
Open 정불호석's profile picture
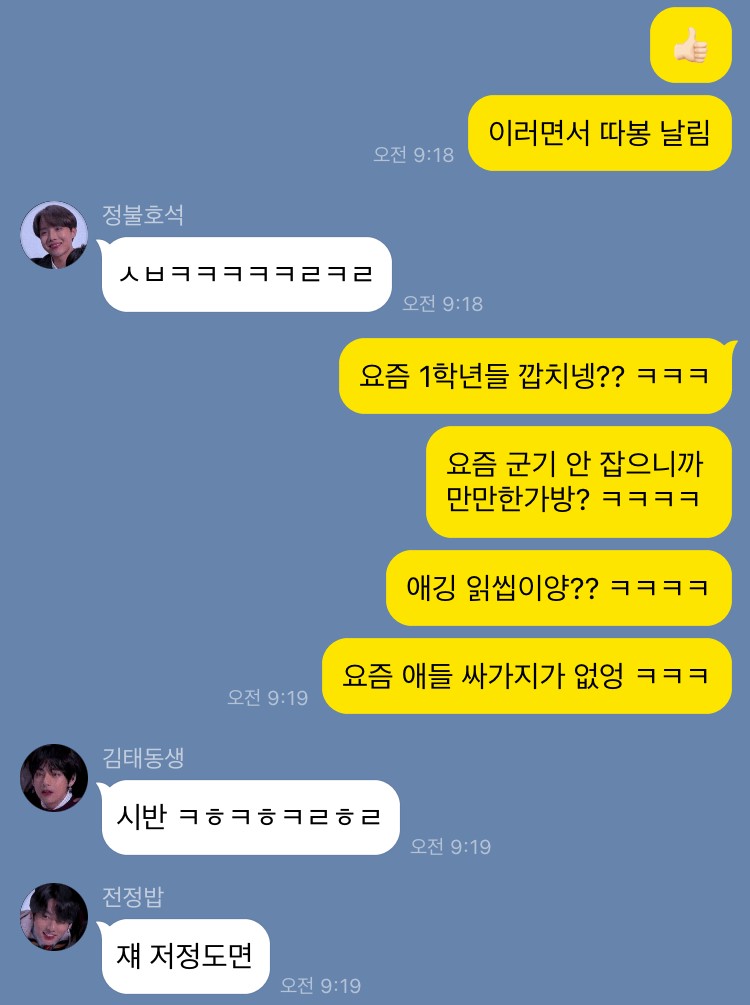54,235
